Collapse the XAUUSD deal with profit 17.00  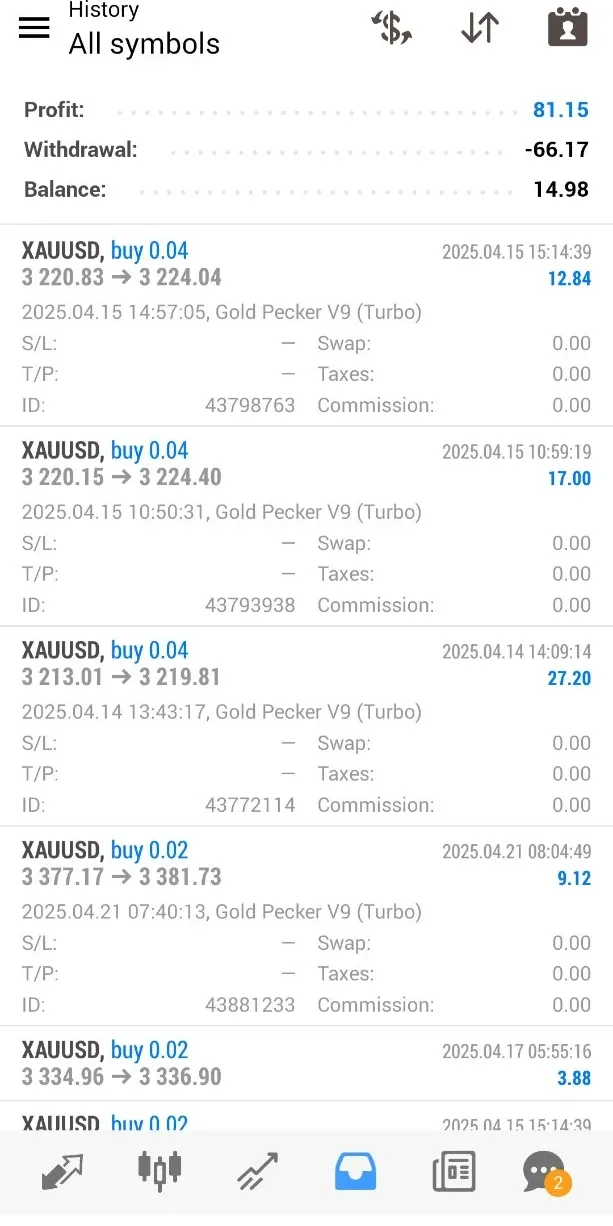point(306,465)
